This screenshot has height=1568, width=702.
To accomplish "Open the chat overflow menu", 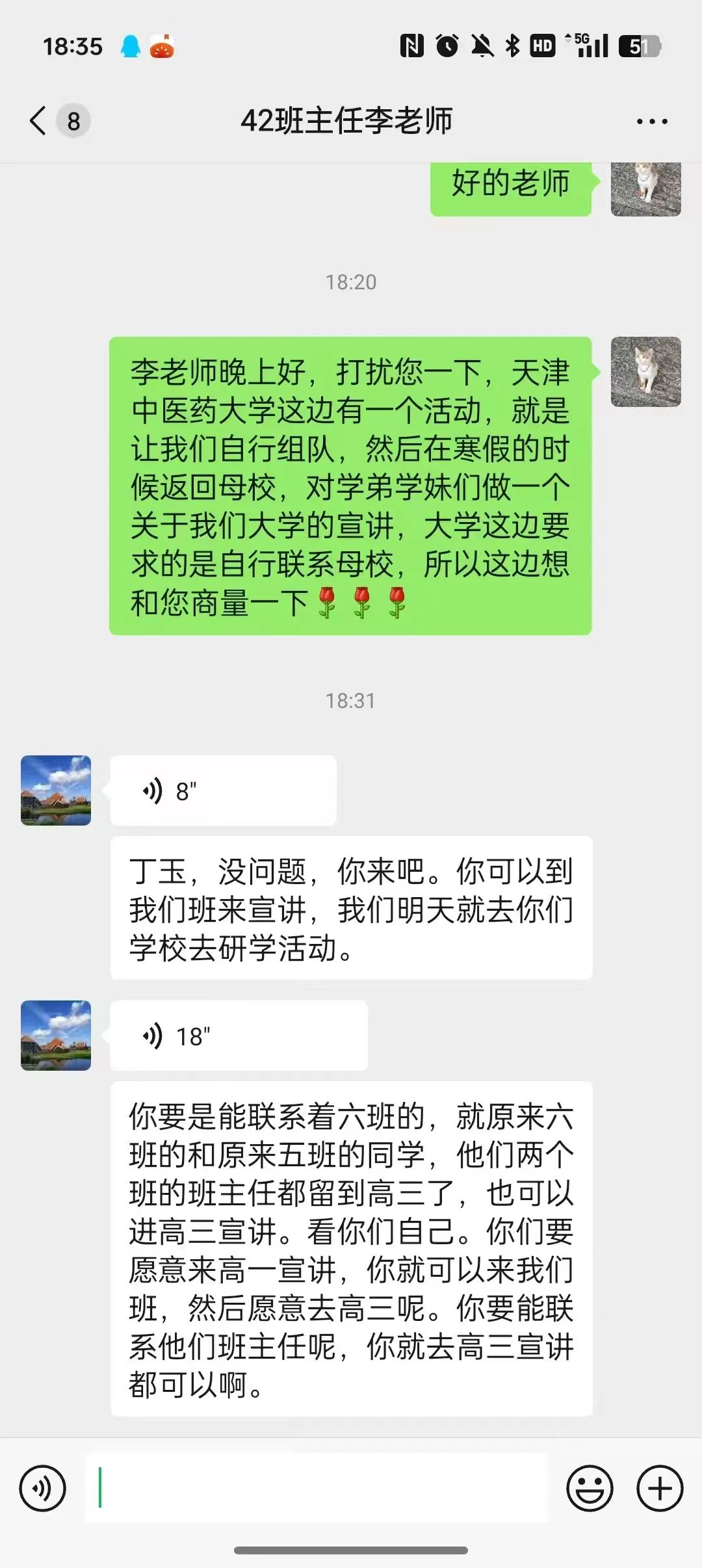I will 651,122.
